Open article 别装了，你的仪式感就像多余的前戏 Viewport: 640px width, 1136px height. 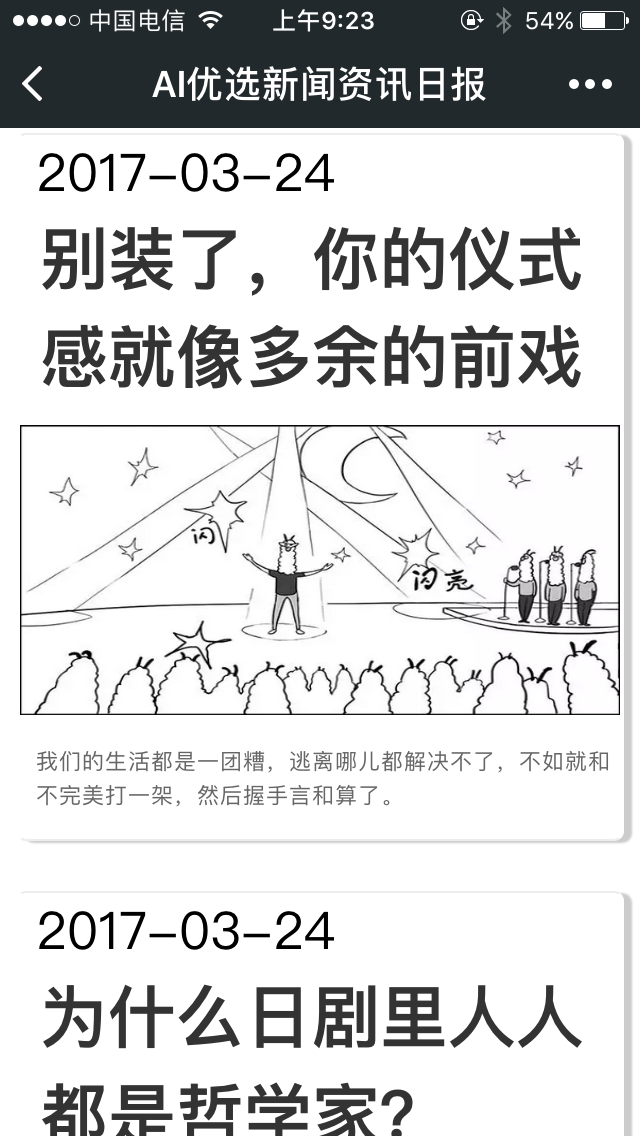tap(311, 309)
